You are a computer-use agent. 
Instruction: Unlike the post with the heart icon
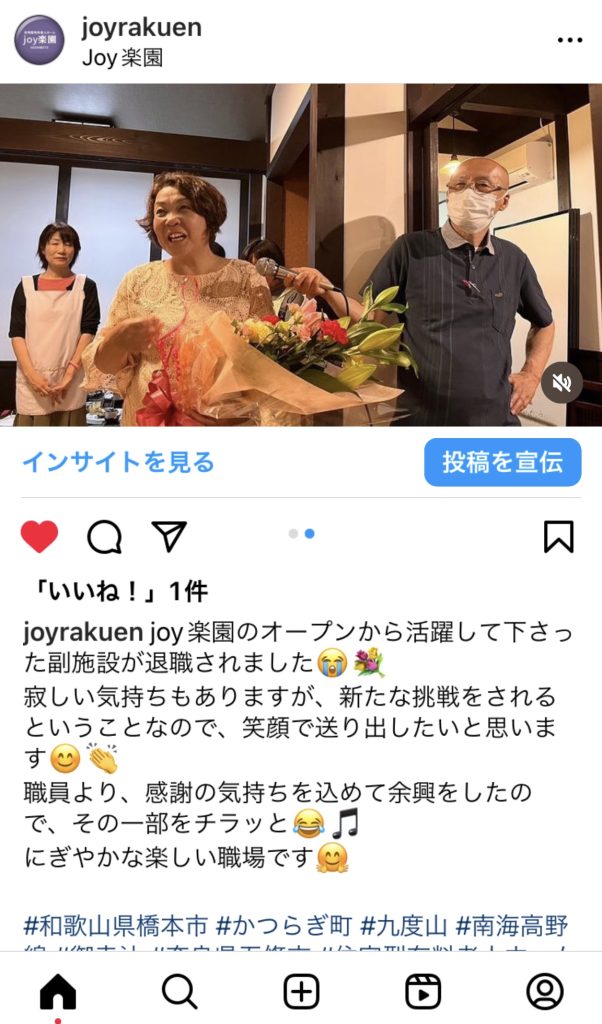[40, 537]
